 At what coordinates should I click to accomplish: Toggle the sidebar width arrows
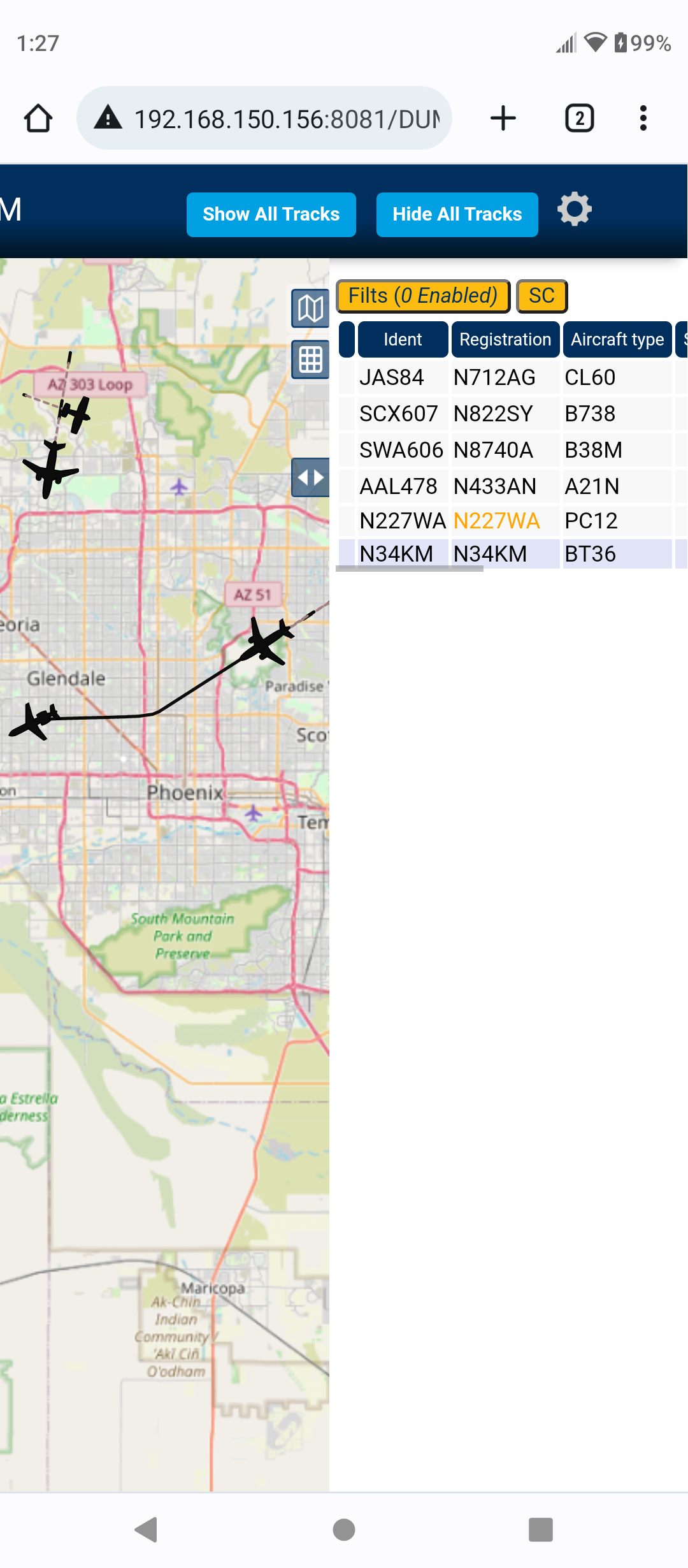tap(310, 477)
